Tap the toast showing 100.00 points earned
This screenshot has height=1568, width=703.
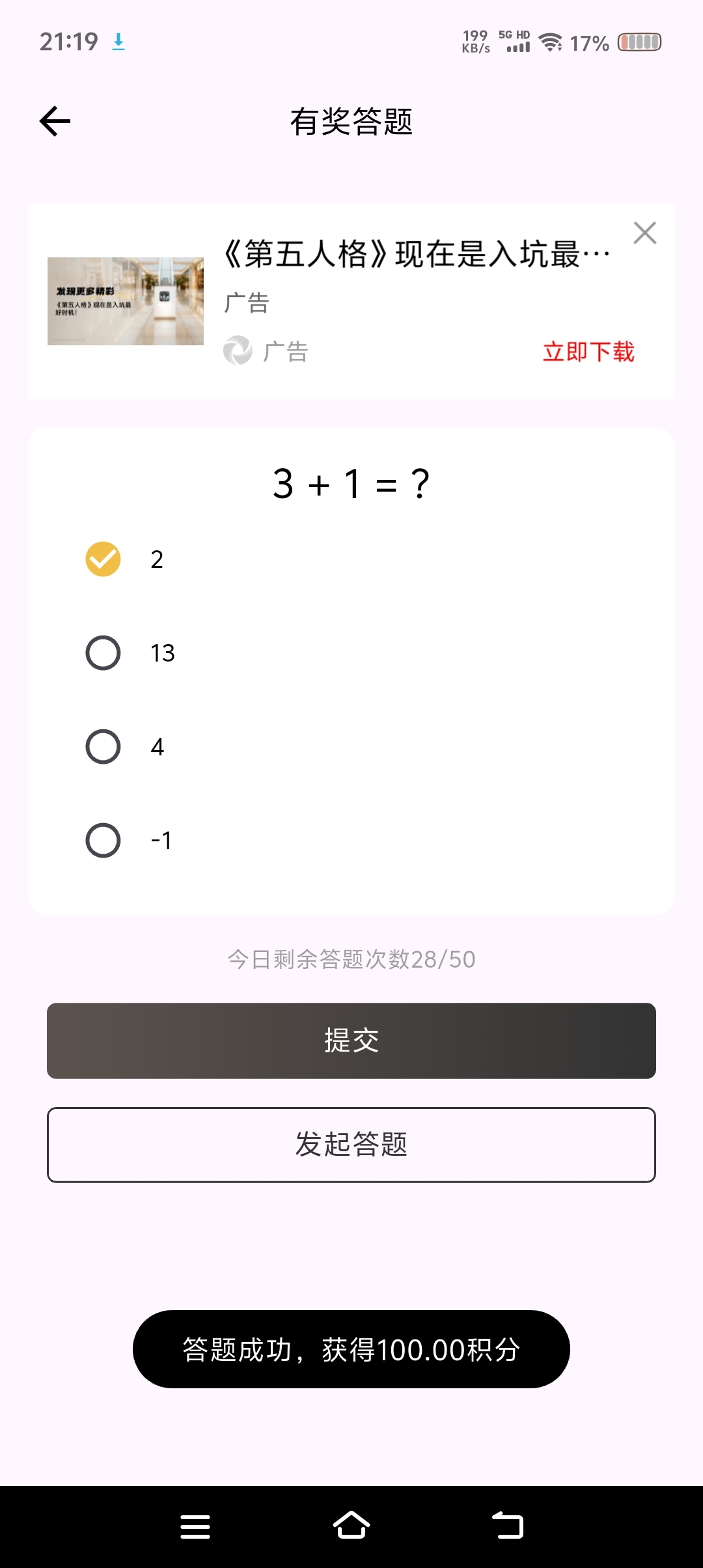(x=350, y=1349)
